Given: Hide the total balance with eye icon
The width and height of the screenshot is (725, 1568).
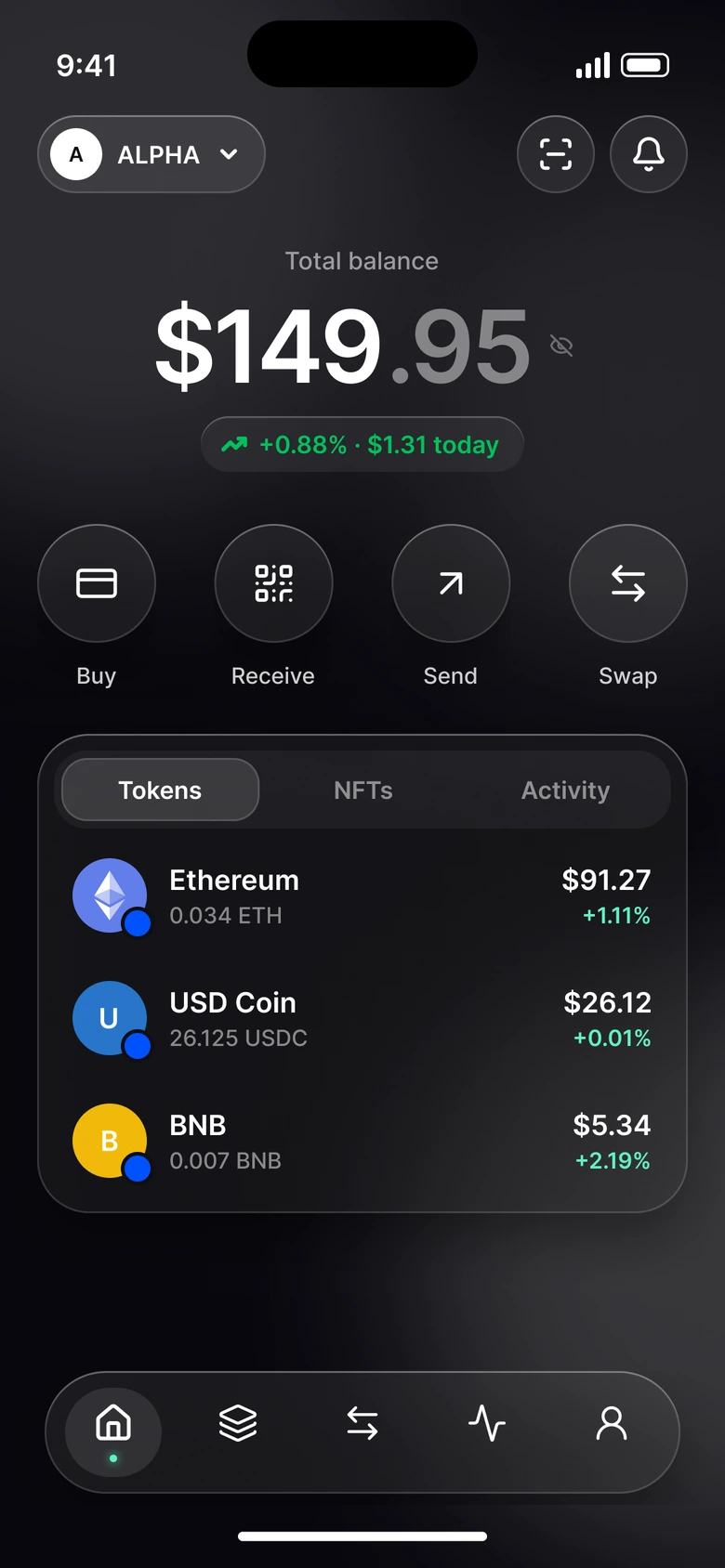Looking at the screenshot, I should click(x=561, y=346).
